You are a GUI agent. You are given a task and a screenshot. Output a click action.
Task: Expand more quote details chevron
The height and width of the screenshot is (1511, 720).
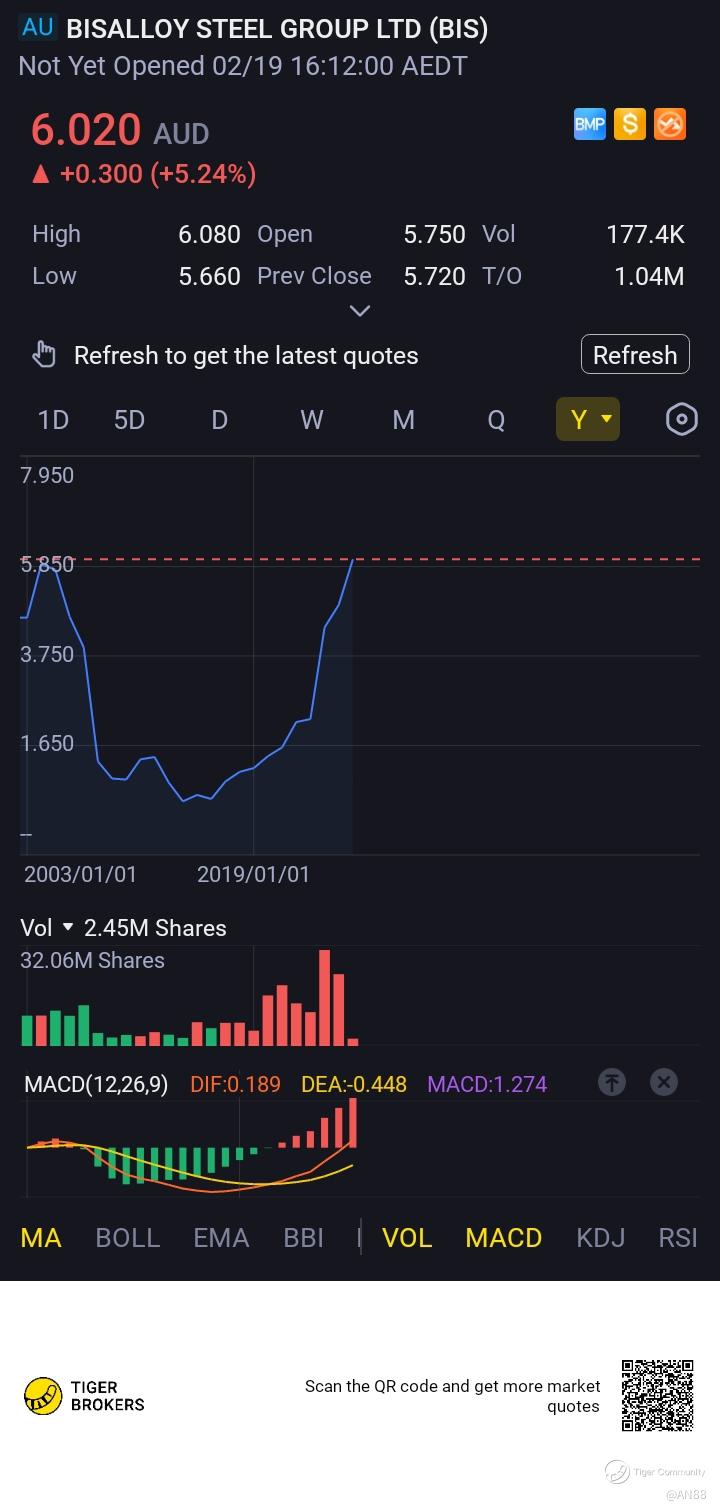(359, 311)
